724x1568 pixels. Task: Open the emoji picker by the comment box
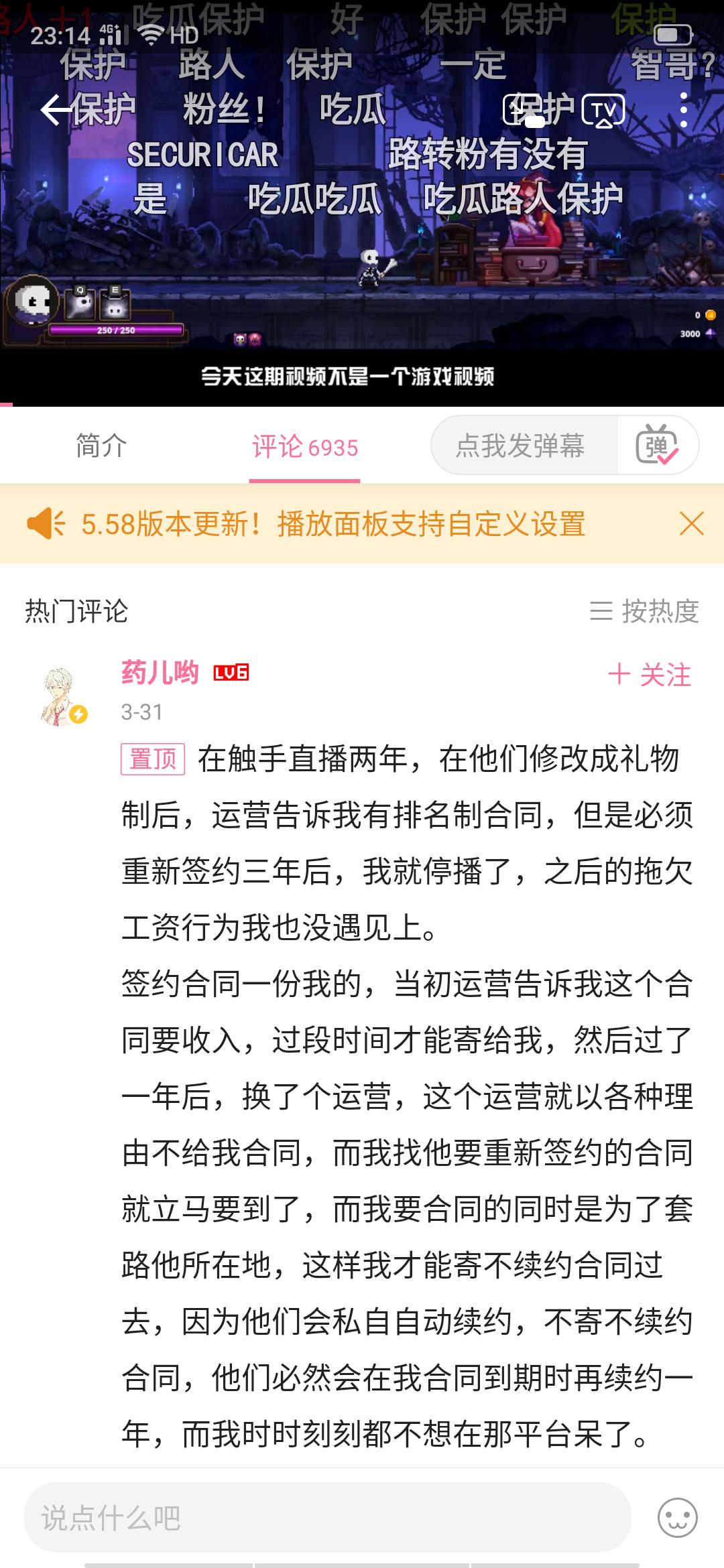pyautogui.click(x=677, y=1518)
